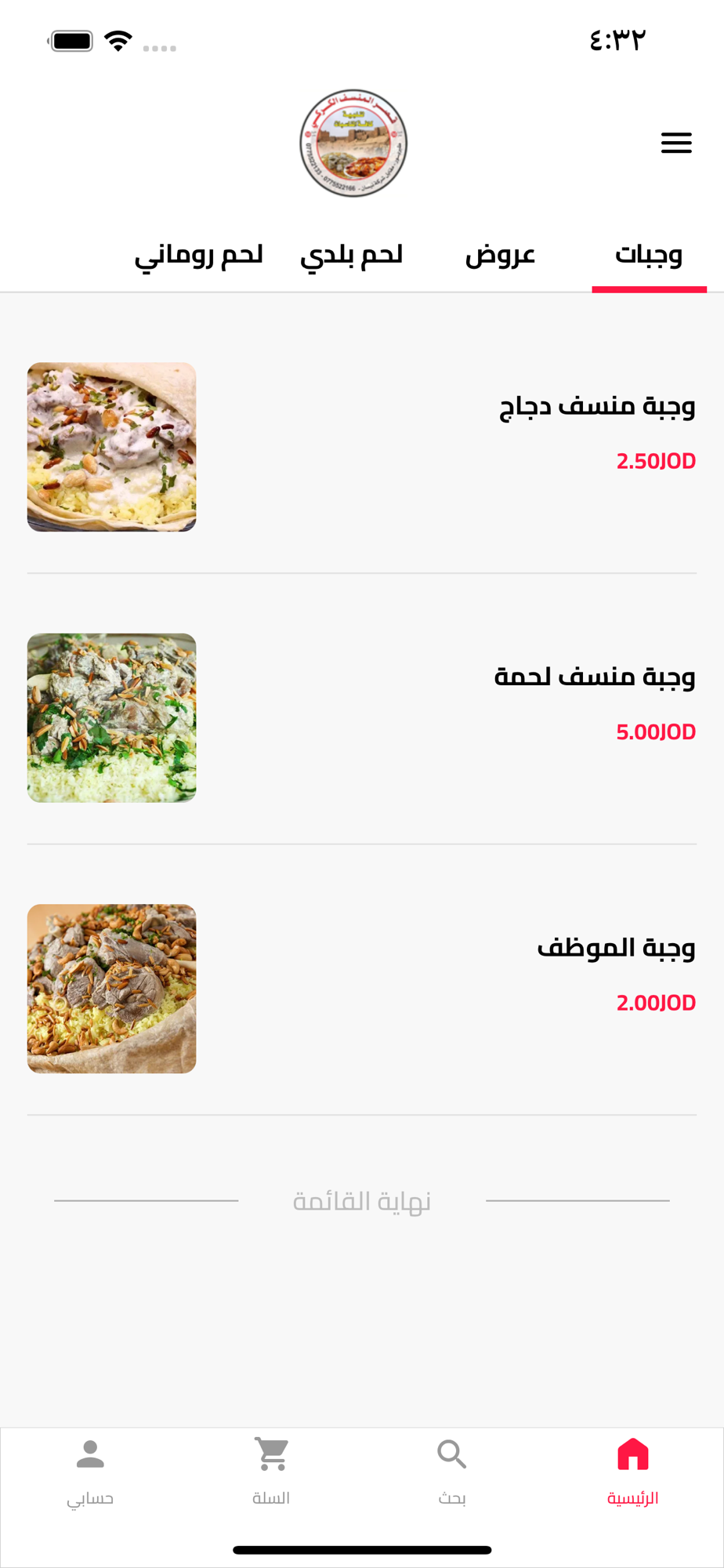724x1568 pixels.
Task: Open the hamburger menu
Action: click(x=676, y=143)
